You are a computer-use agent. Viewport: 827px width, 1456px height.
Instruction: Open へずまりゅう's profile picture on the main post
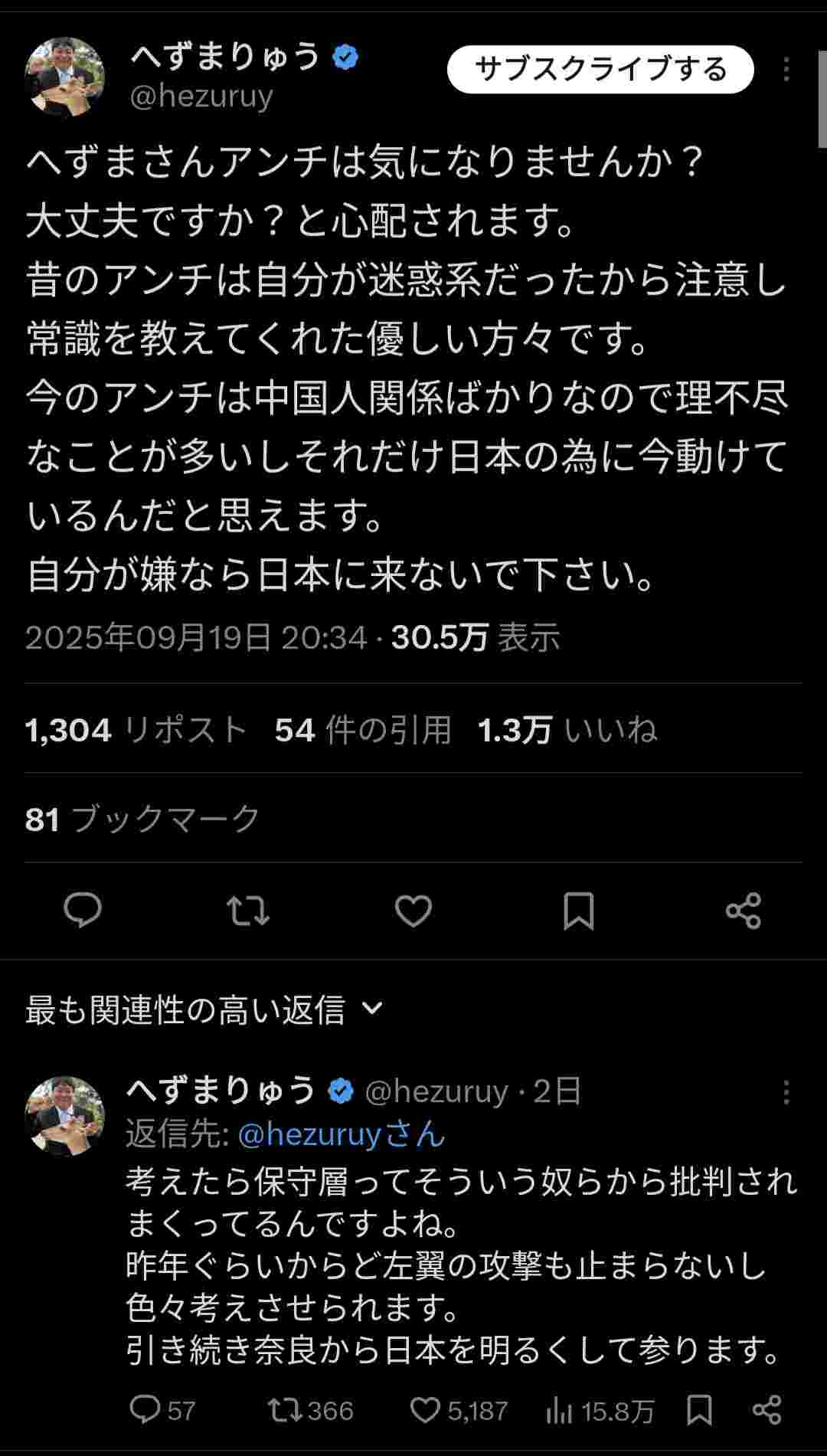click(x=65, y=77)
